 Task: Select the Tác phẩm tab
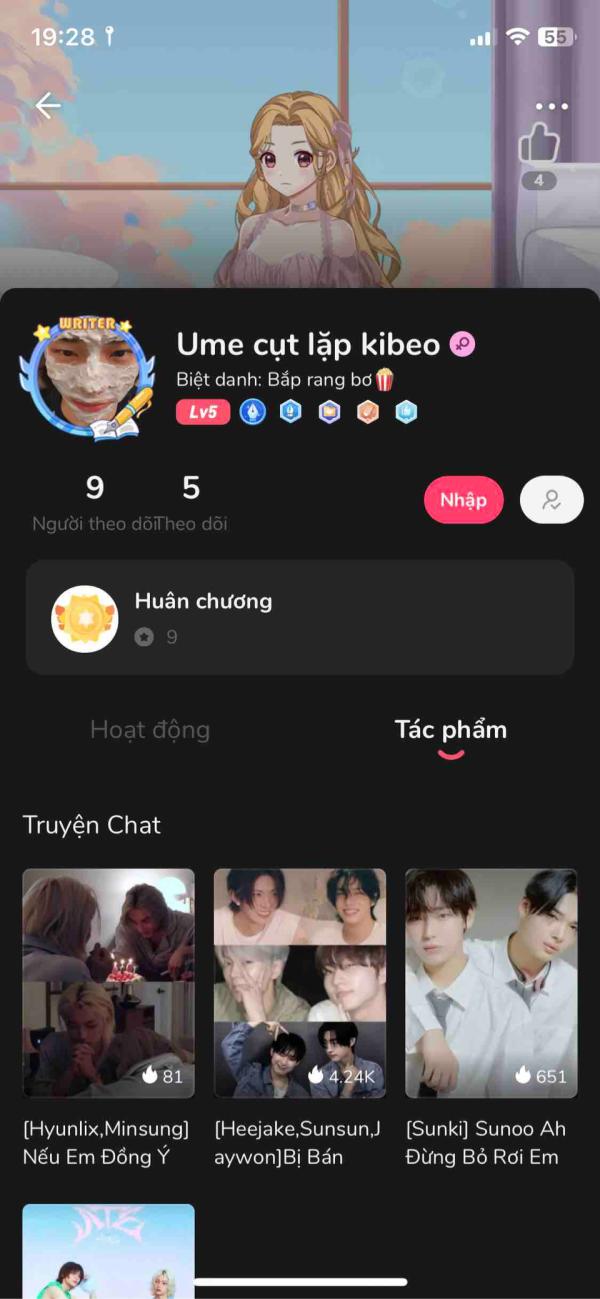point(450,730)
